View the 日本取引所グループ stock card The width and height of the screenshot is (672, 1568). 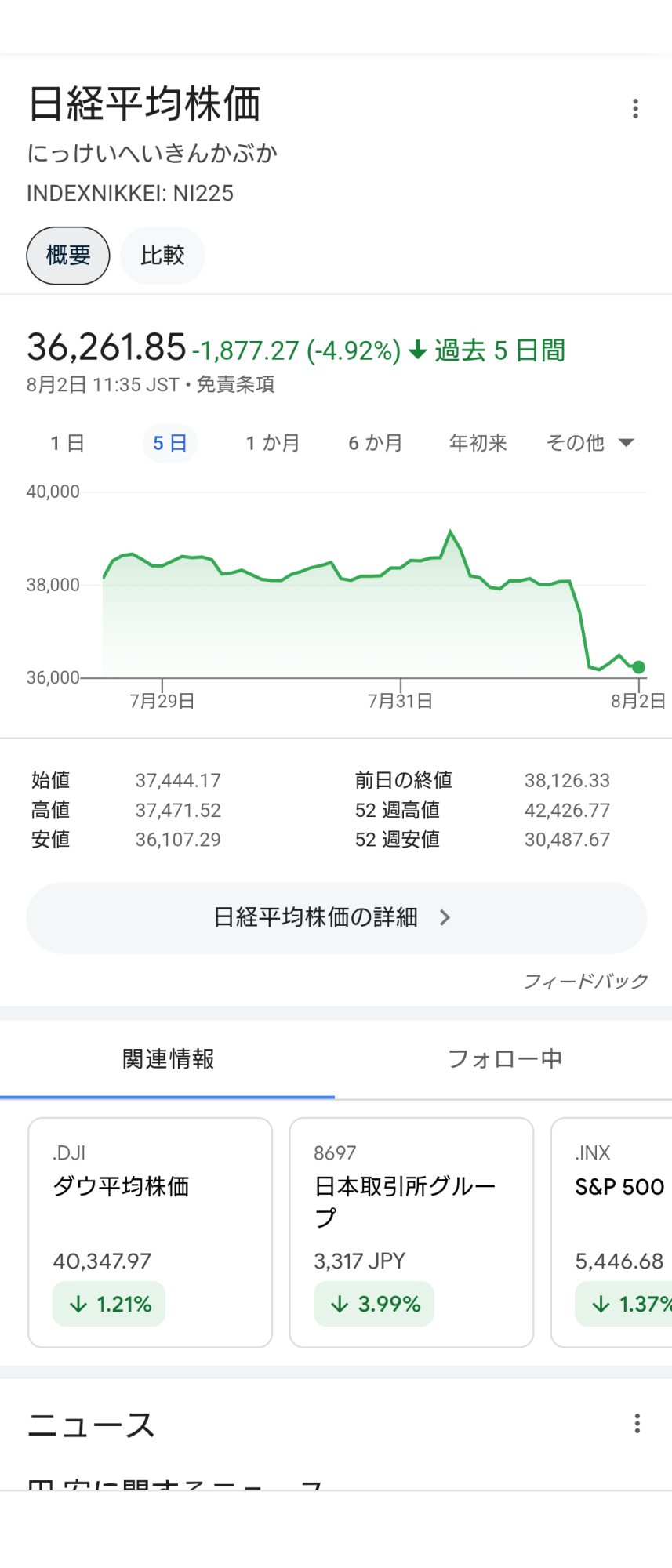pos(411,1232)
